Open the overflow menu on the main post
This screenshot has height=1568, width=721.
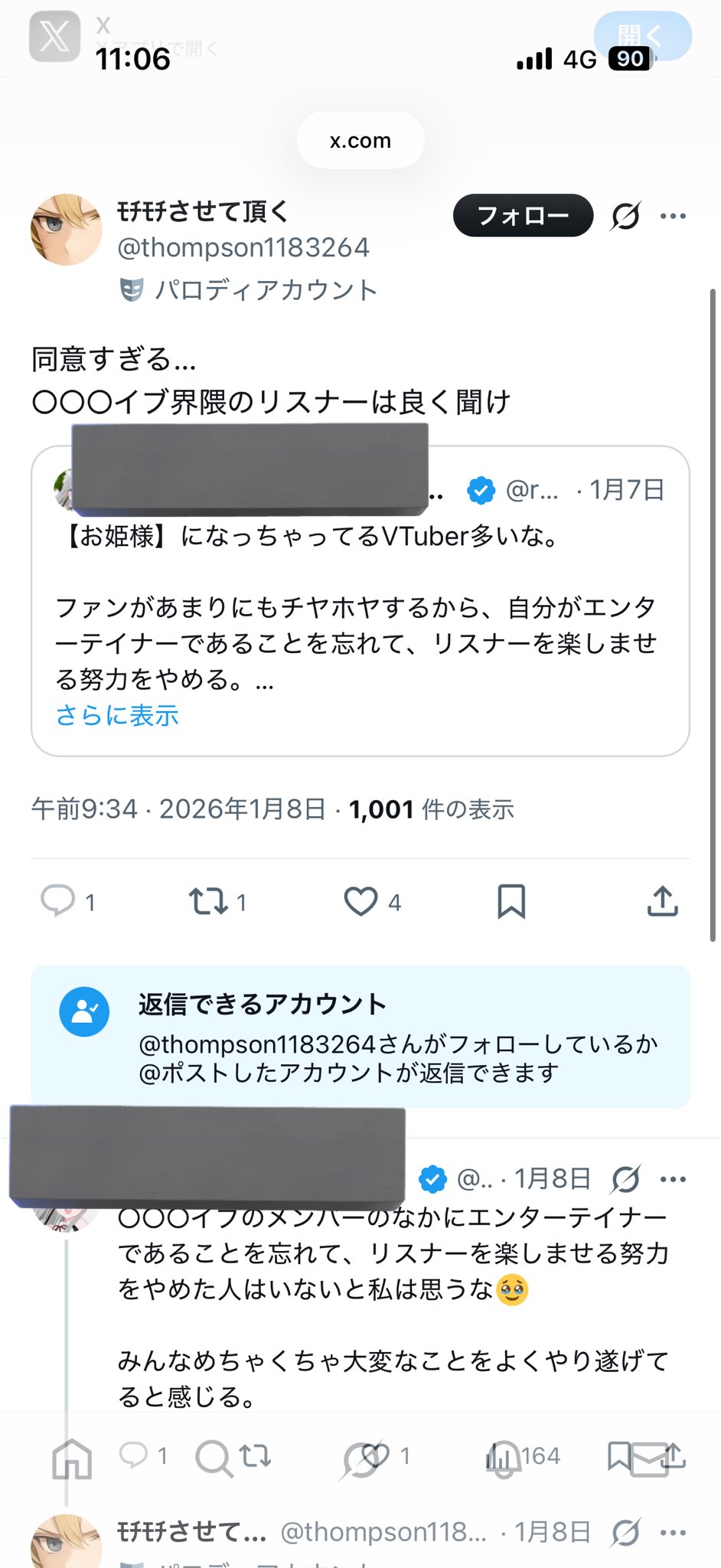pos(673,216)
